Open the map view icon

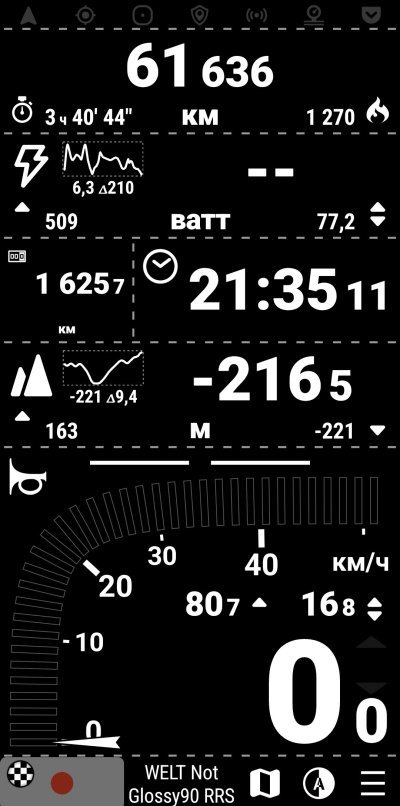tap(265, 783)
